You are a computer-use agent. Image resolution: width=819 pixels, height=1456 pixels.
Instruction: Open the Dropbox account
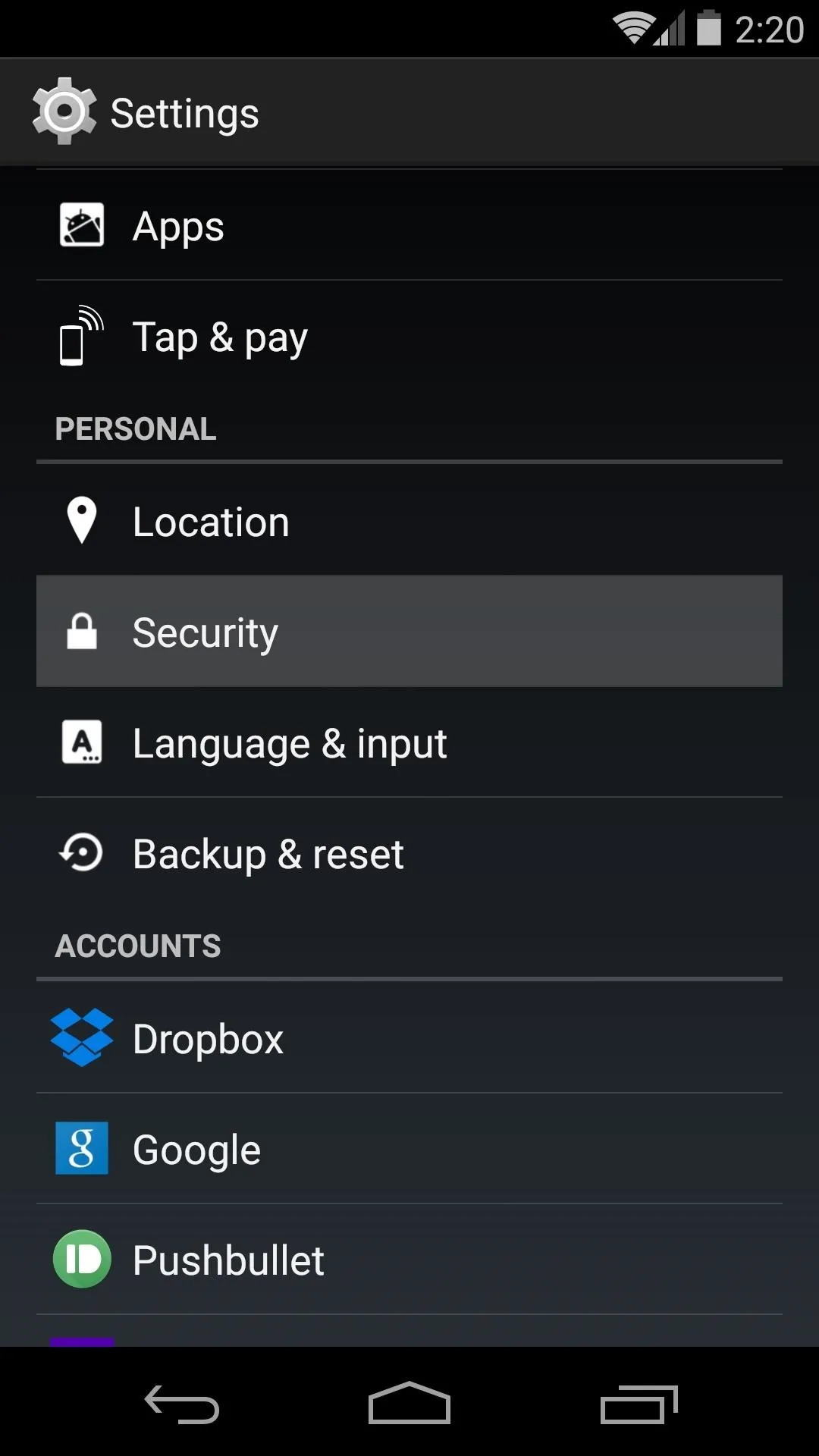click(409, 1037)
